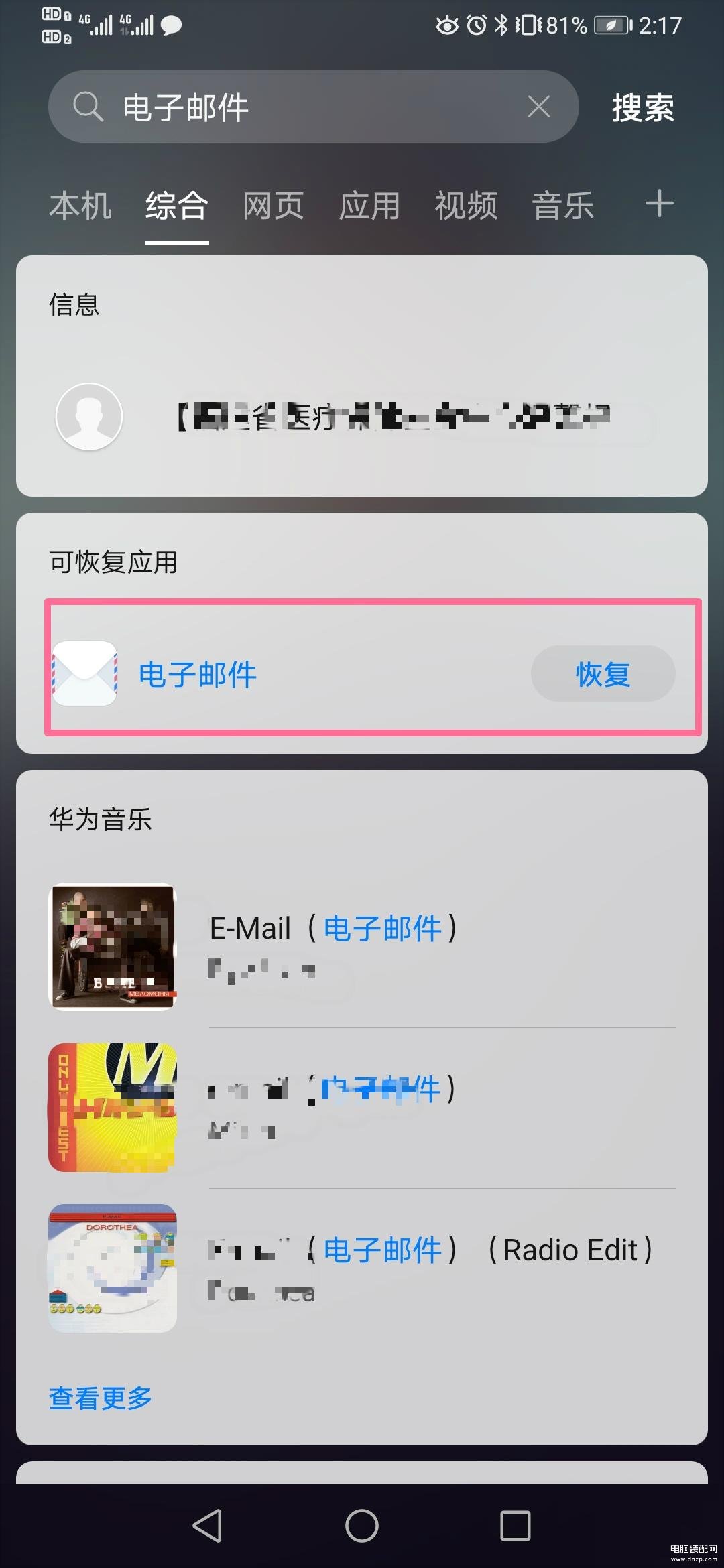Image resolution: width=724 pixels, height=1568 pixels.
Task: Switch to the 视频 tab
Action: pos(466,206)
